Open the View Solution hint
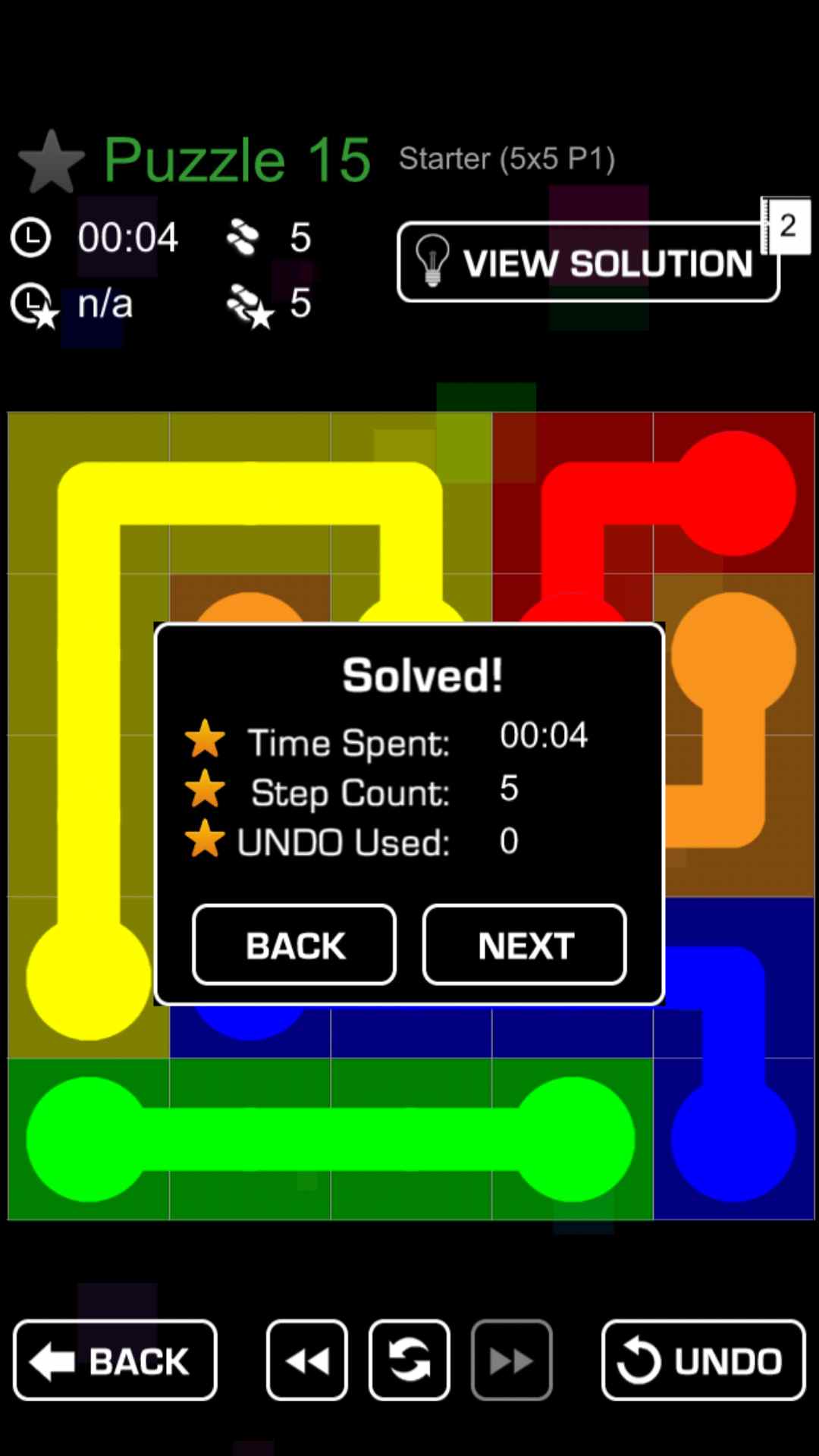819x1456 pixels. (x=588, y=262)
